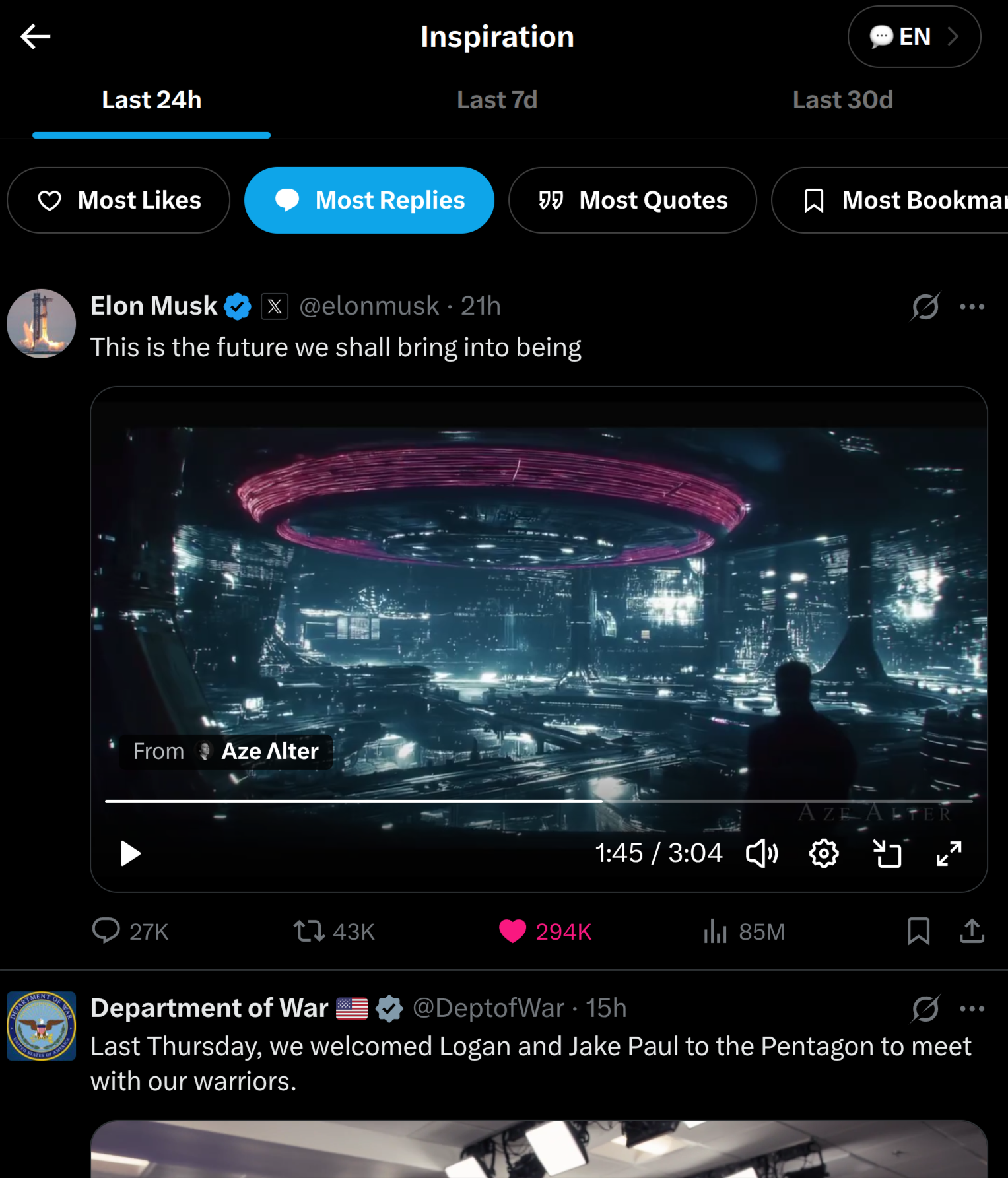Switch to the Last 30d tab
Image resolution: width=1008 pixels, height=1178 pixels.
click(842, 100)
